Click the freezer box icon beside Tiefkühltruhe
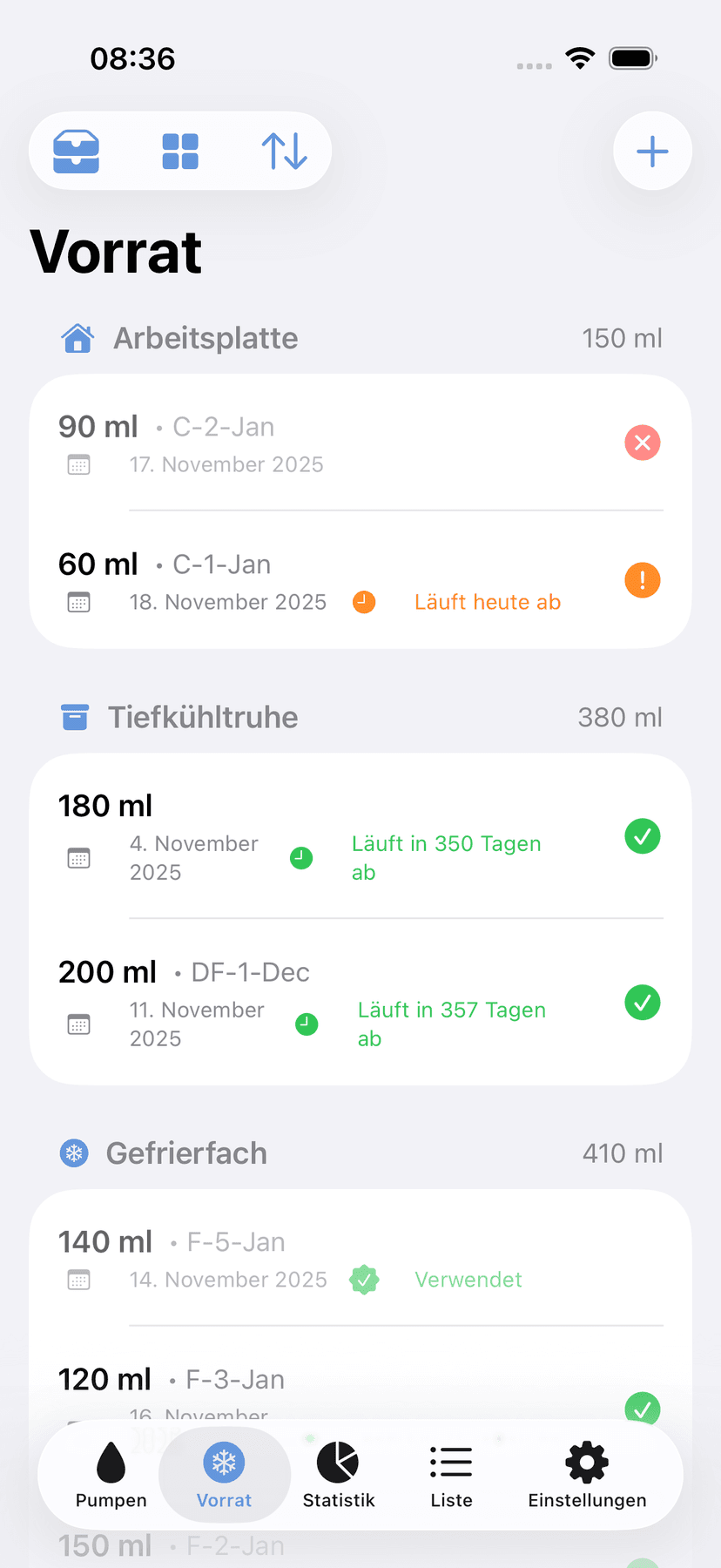This screenshot has height=1568, width=721. pos(75,716)
